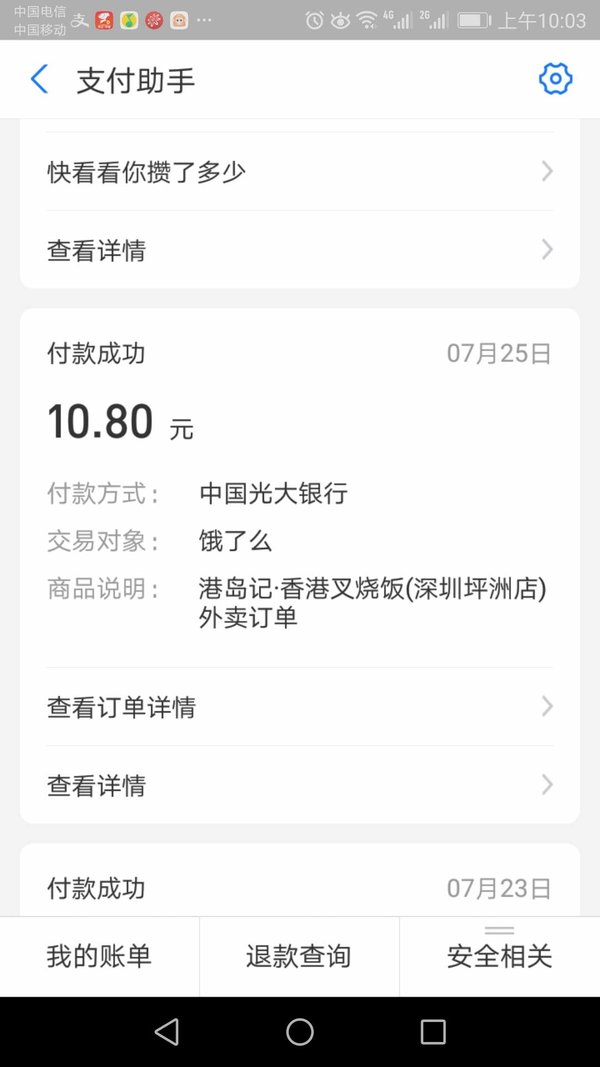Image resolution: width=600 pixels, height=1067 pixels.
Task: Open the recent apps overview
Action: coord(433,1032)
